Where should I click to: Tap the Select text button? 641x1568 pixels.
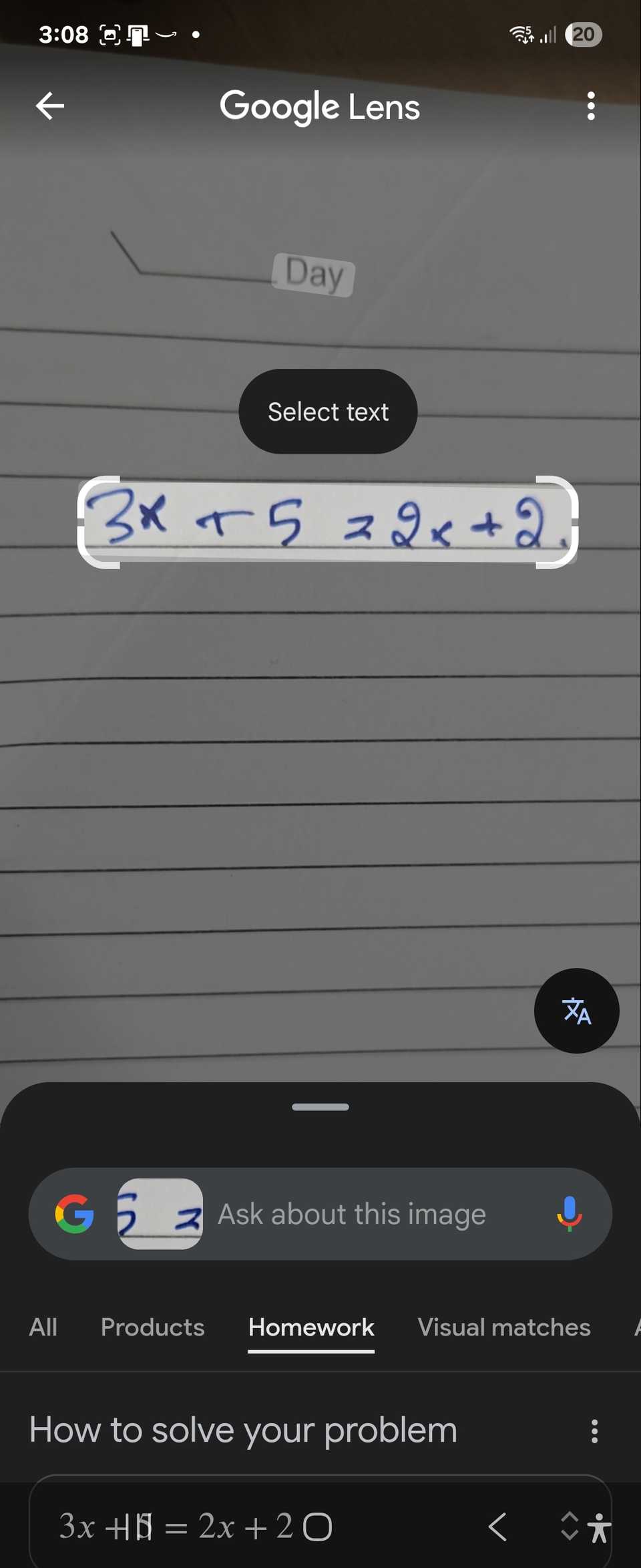point(328,412)
